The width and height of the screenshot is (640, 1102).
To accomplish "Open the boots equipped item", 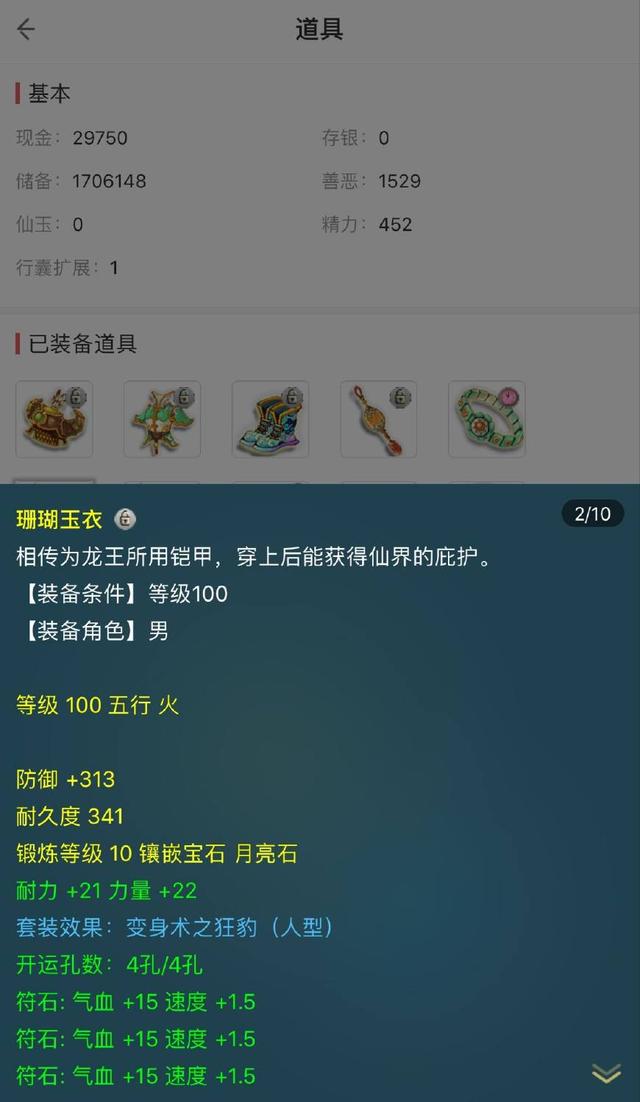I will [x=270, y=419].
